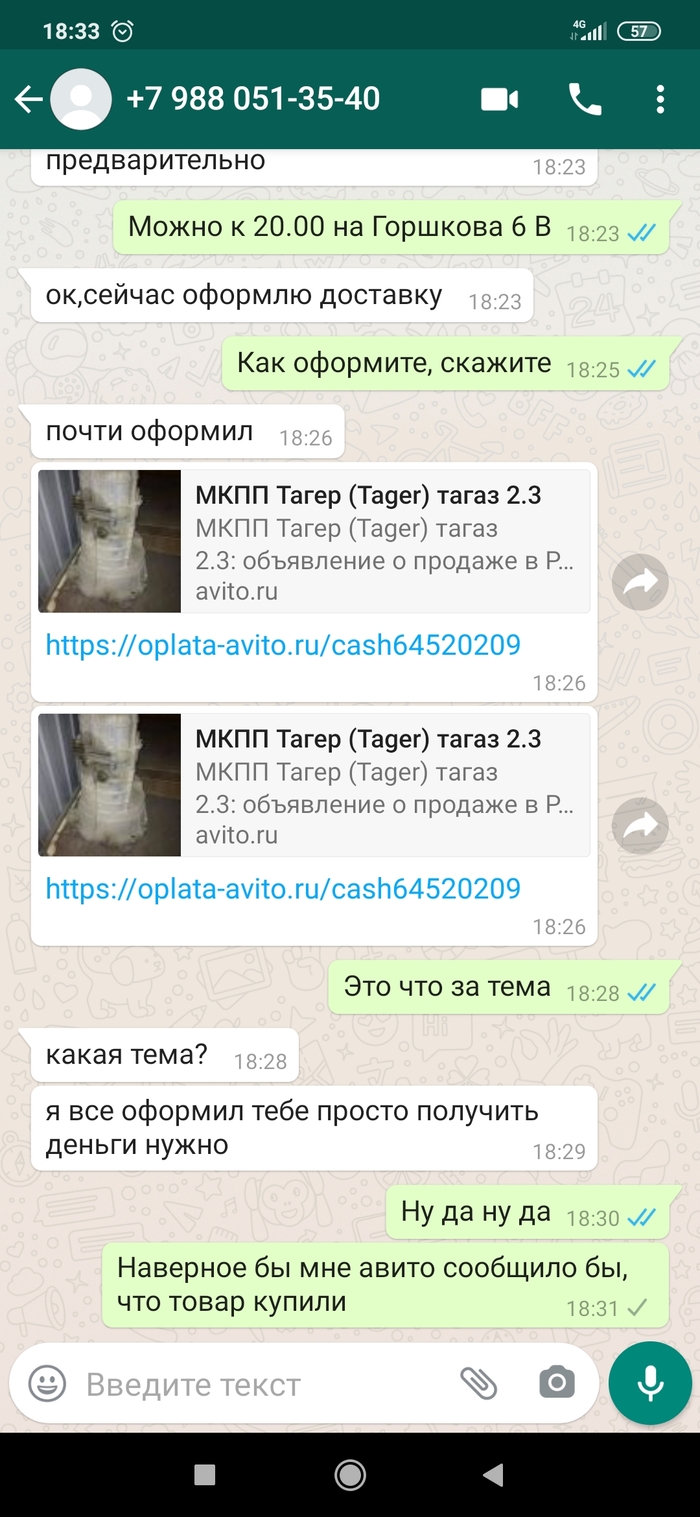Screen dimensions: 700x1517
Task: Start a voice call
Action: coord(584,99)
